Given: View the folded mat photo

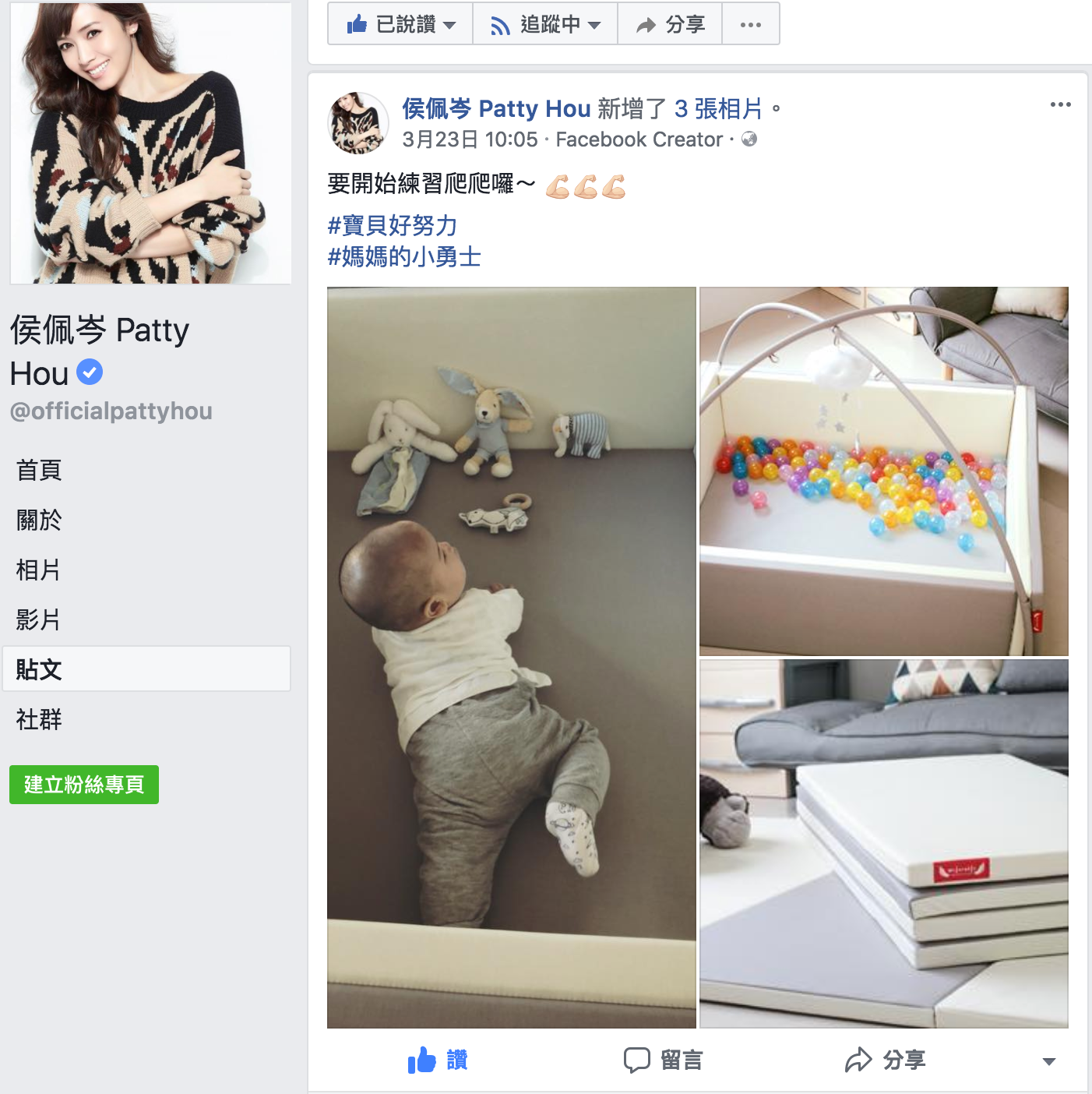Looking at the screenshot, I should pos(883,843).
